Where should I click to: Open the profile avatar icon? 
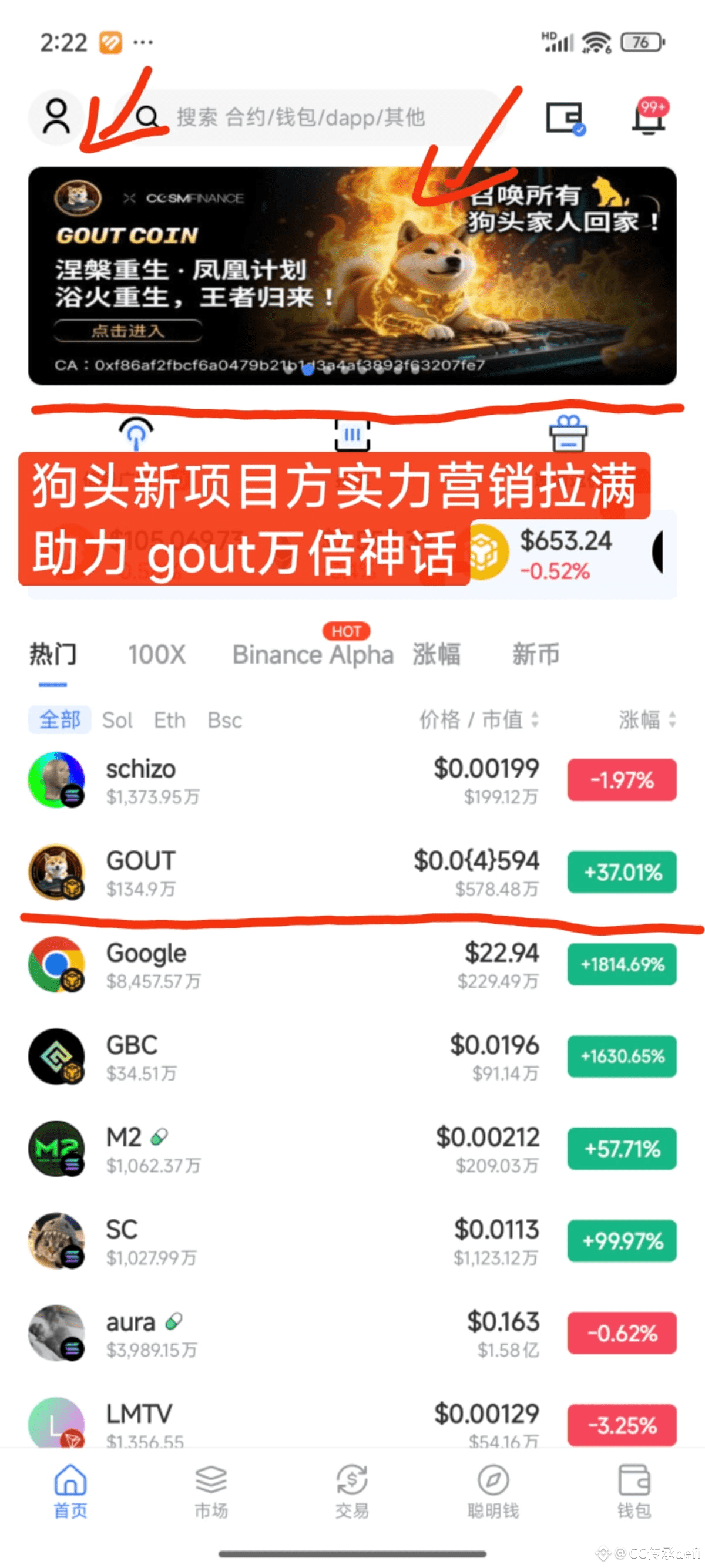point(58,118)
